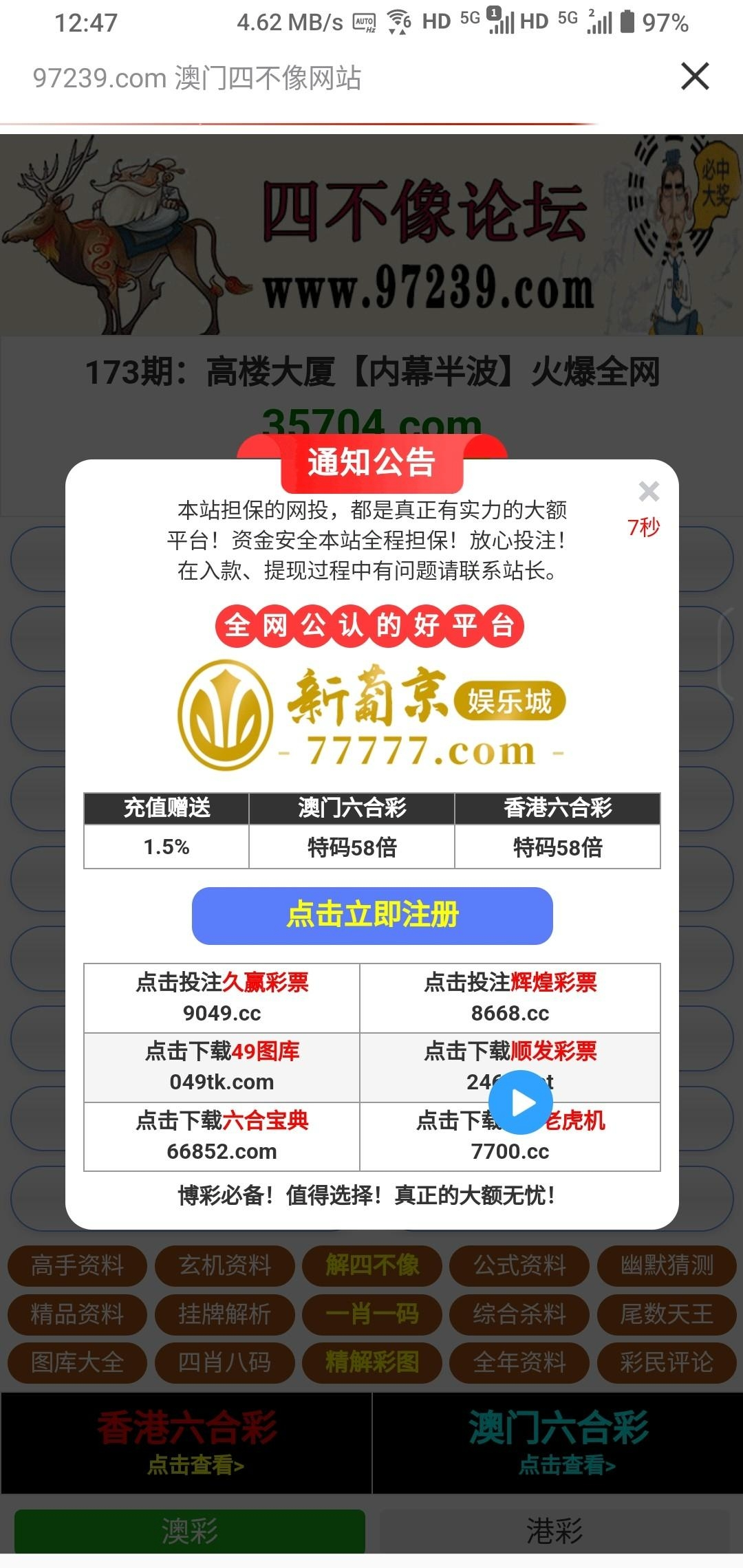The height and width of the screenshot is (1568, 743).
Task: Open the 新葡京娱乐城 77777.com banner
Action: click(x=372, y=715)
